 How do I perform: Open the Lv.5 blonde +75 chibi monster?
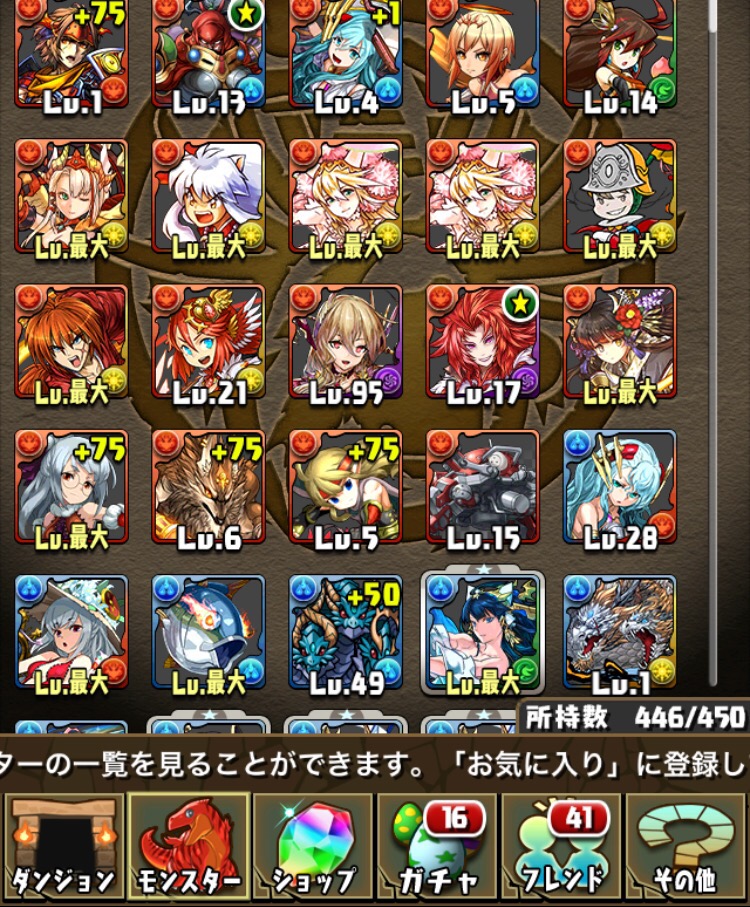coord(346,488)
